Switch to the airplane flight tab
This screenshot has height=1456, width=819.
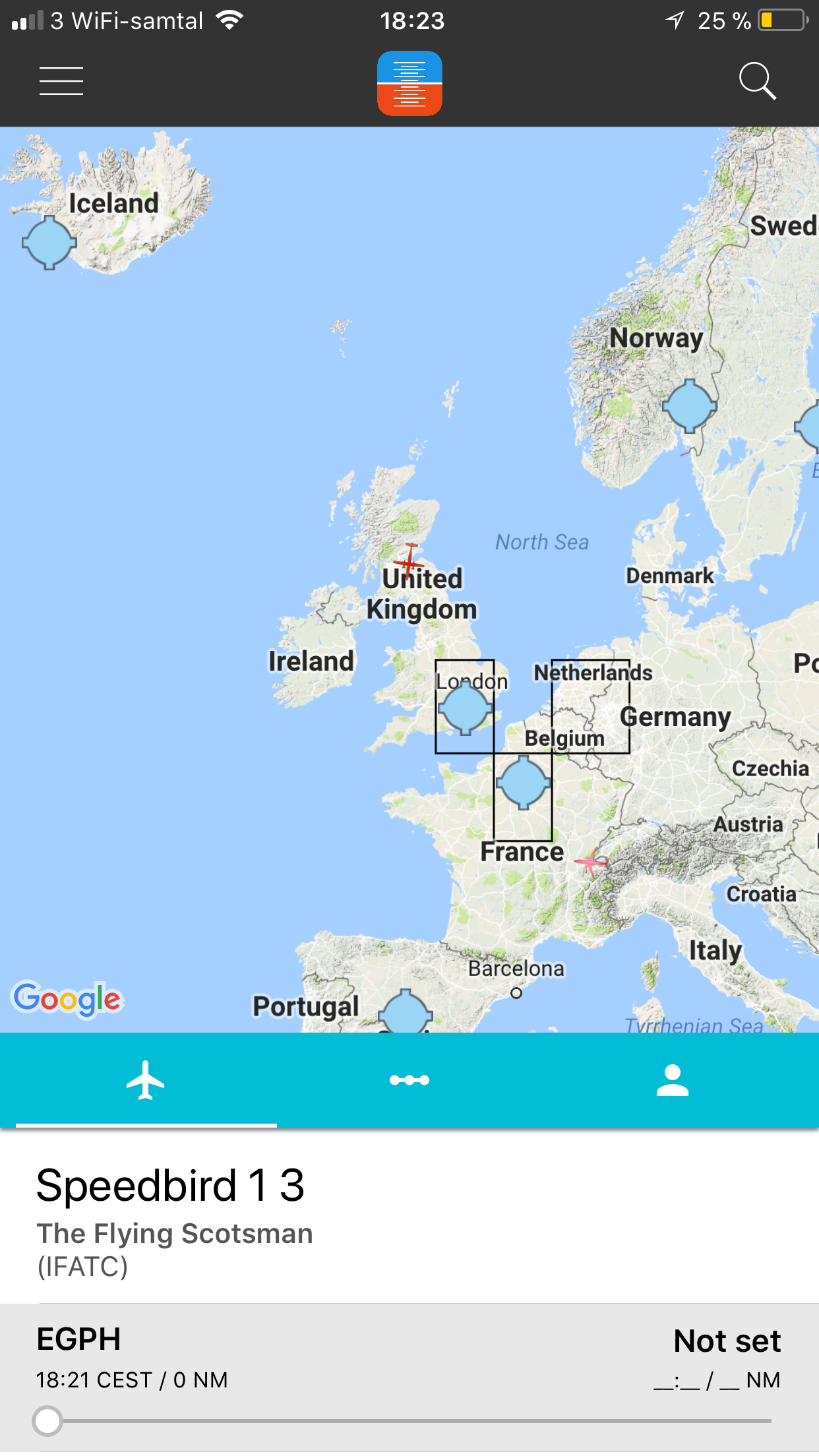[146, 1080]
